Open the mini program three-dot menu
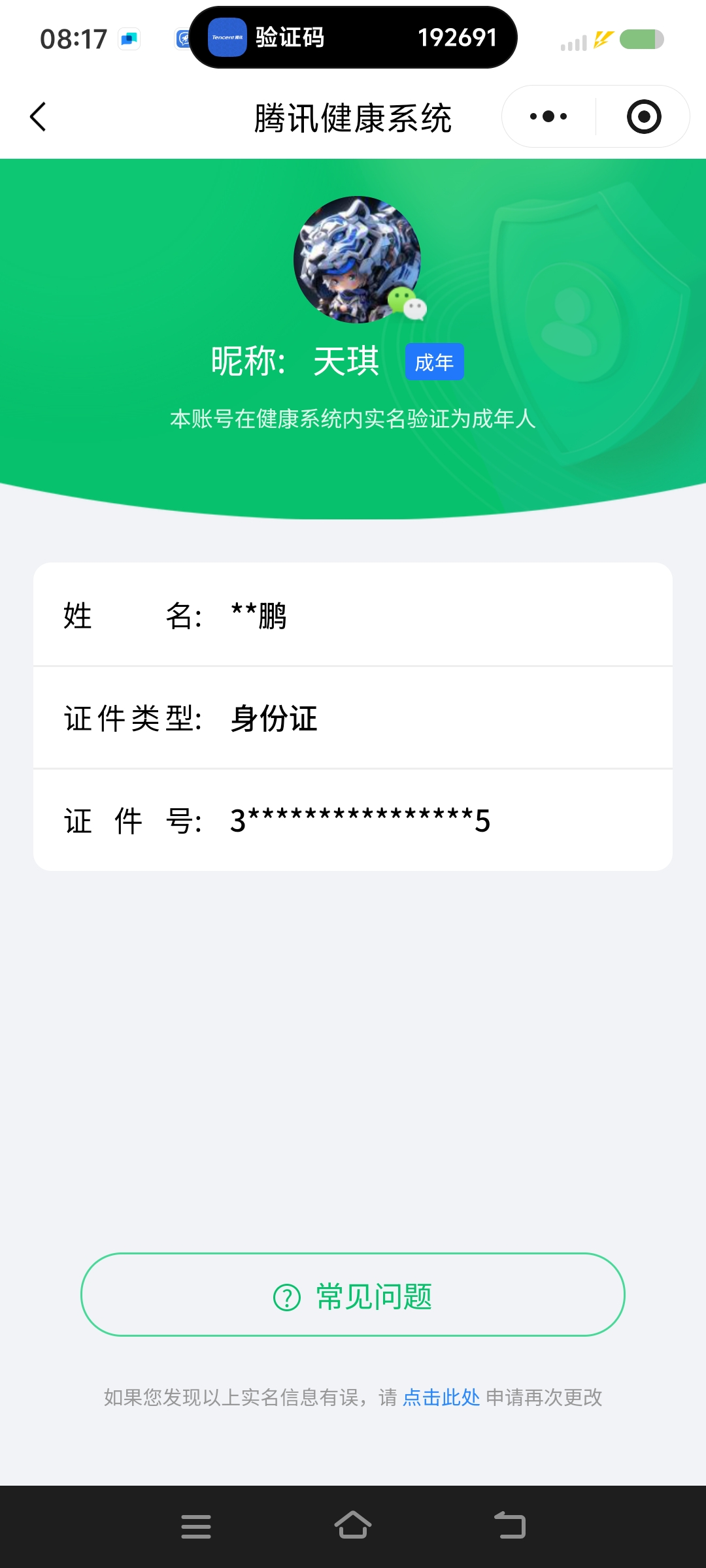This screenshot has height=1568, width=706. pyautogui.click(x=548, y=117)
